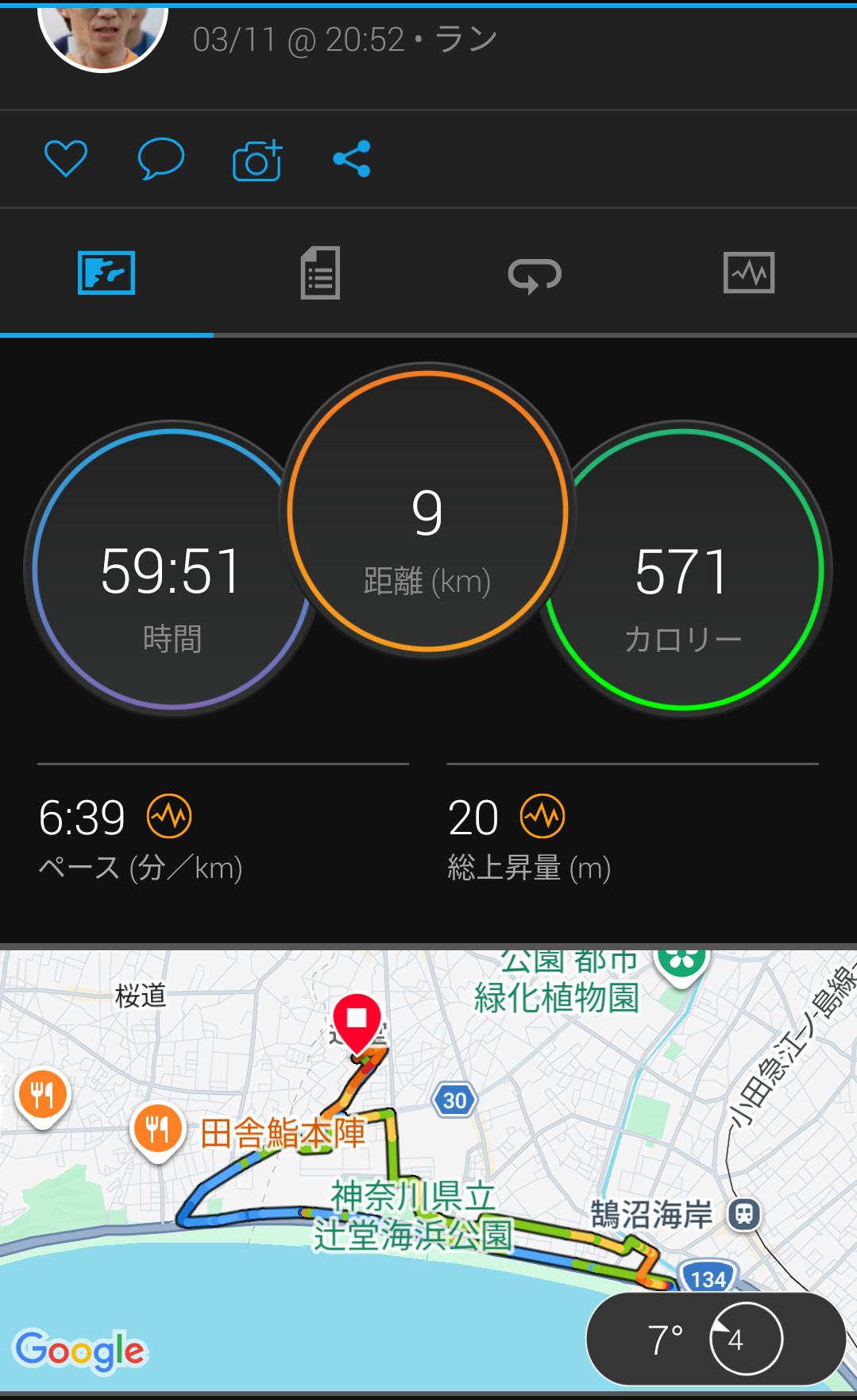Screen dimensions: 857x1400
Task: Open pace chart icon beside 6:39
Action: coord(169,816)
